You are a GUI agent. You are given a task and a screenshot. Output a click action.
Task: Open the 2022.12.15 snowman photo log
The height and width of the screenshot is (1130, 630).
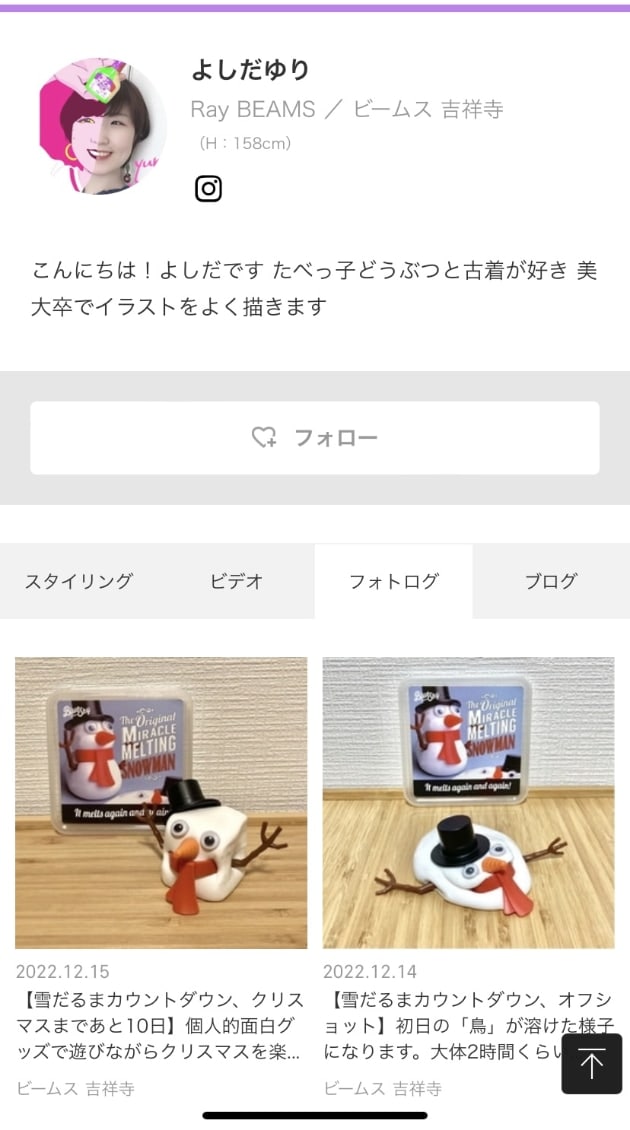[x=161, y=802]
